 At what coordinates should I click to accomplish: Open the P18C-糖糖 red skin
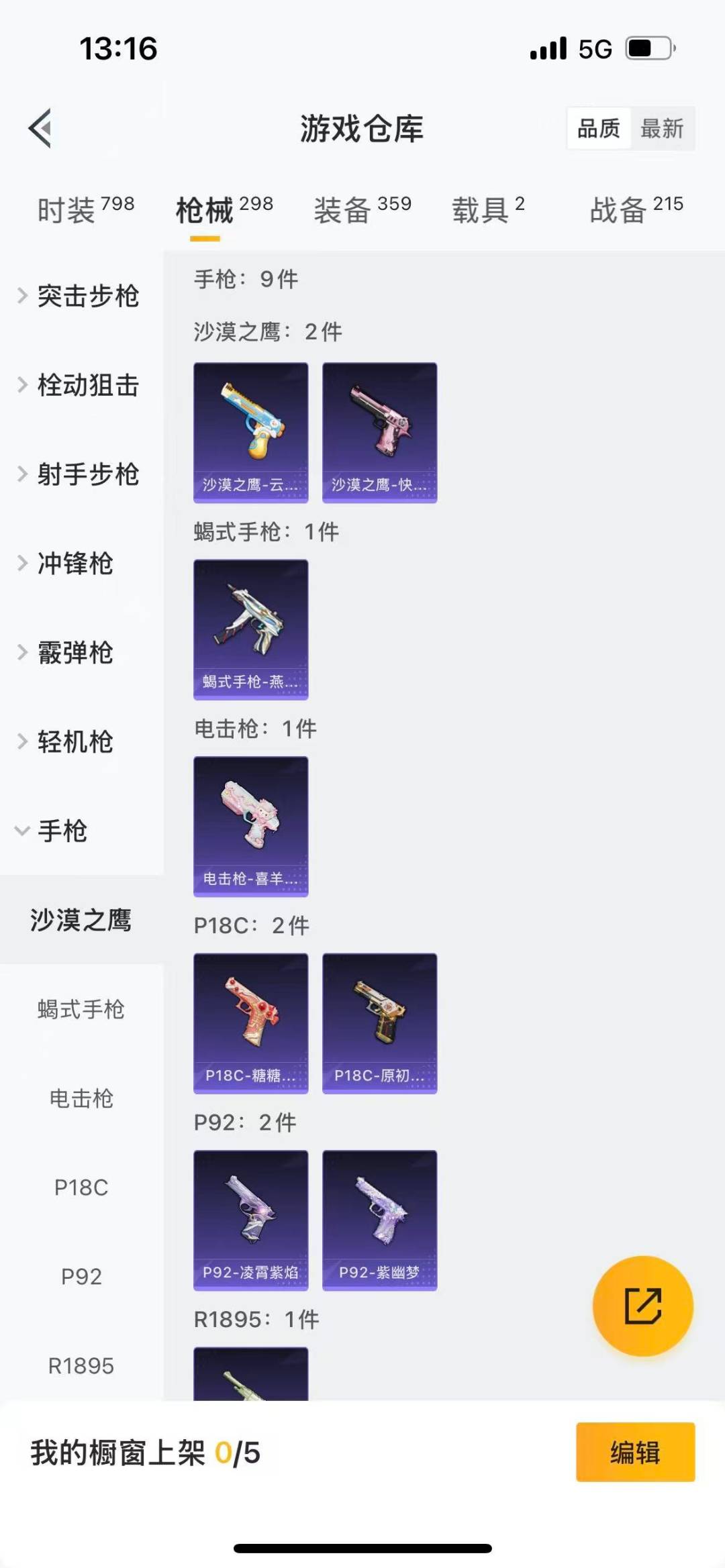(x=250, y=1024)
